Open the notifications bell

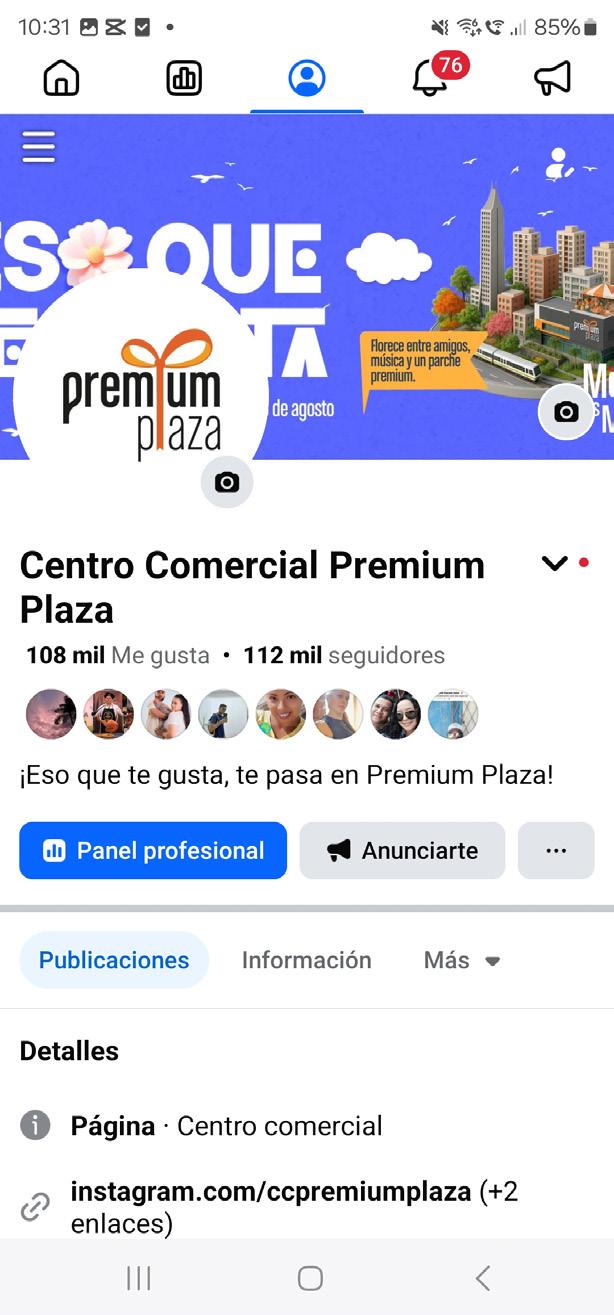(x=430, y=78)
